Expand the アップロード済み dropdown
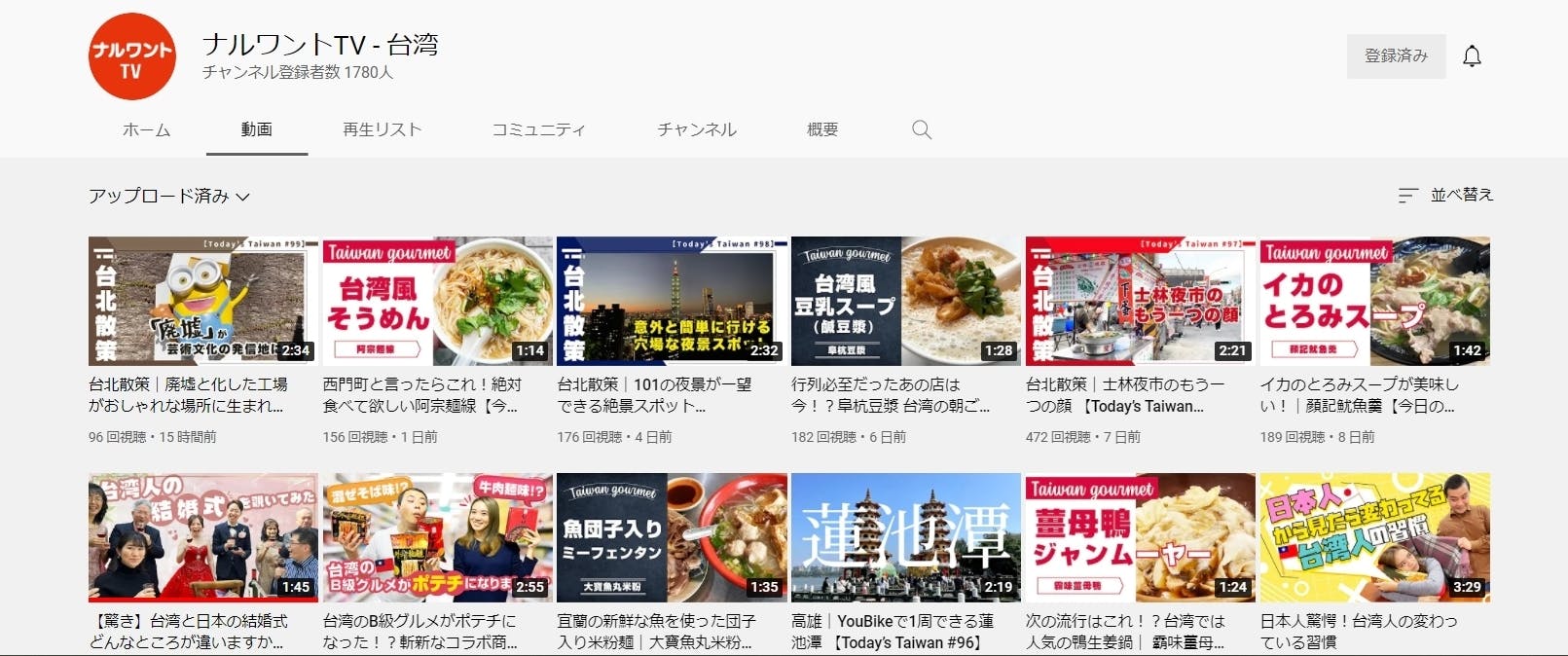 [x=169, y=196]
